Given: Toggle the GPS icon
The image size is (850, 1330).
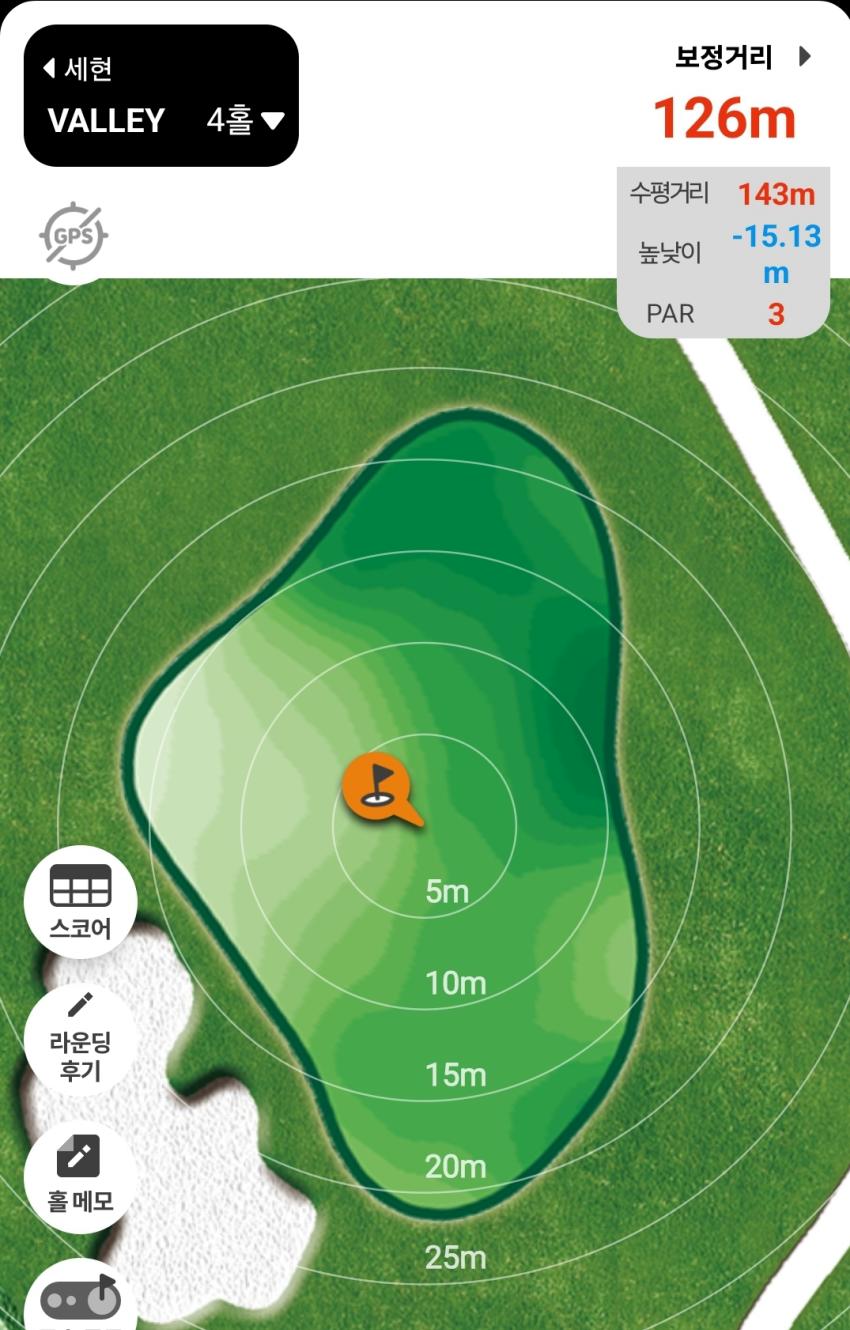Looking at the screenshot, I should [x=73, y=237].
